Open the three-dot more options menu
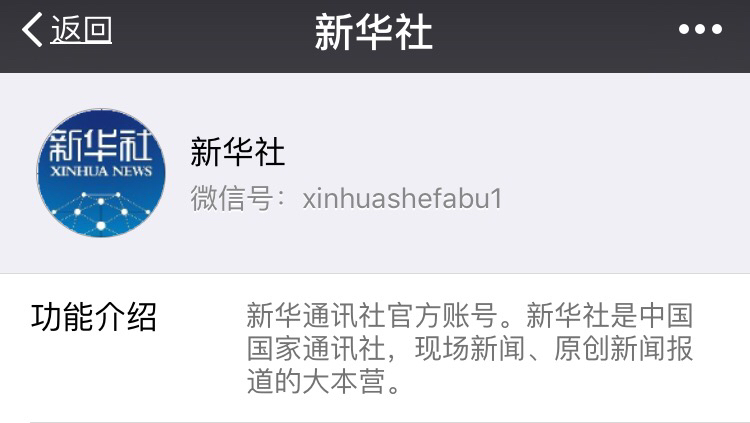The height and width of the screenshot is (423, 750). click(700, 30)
